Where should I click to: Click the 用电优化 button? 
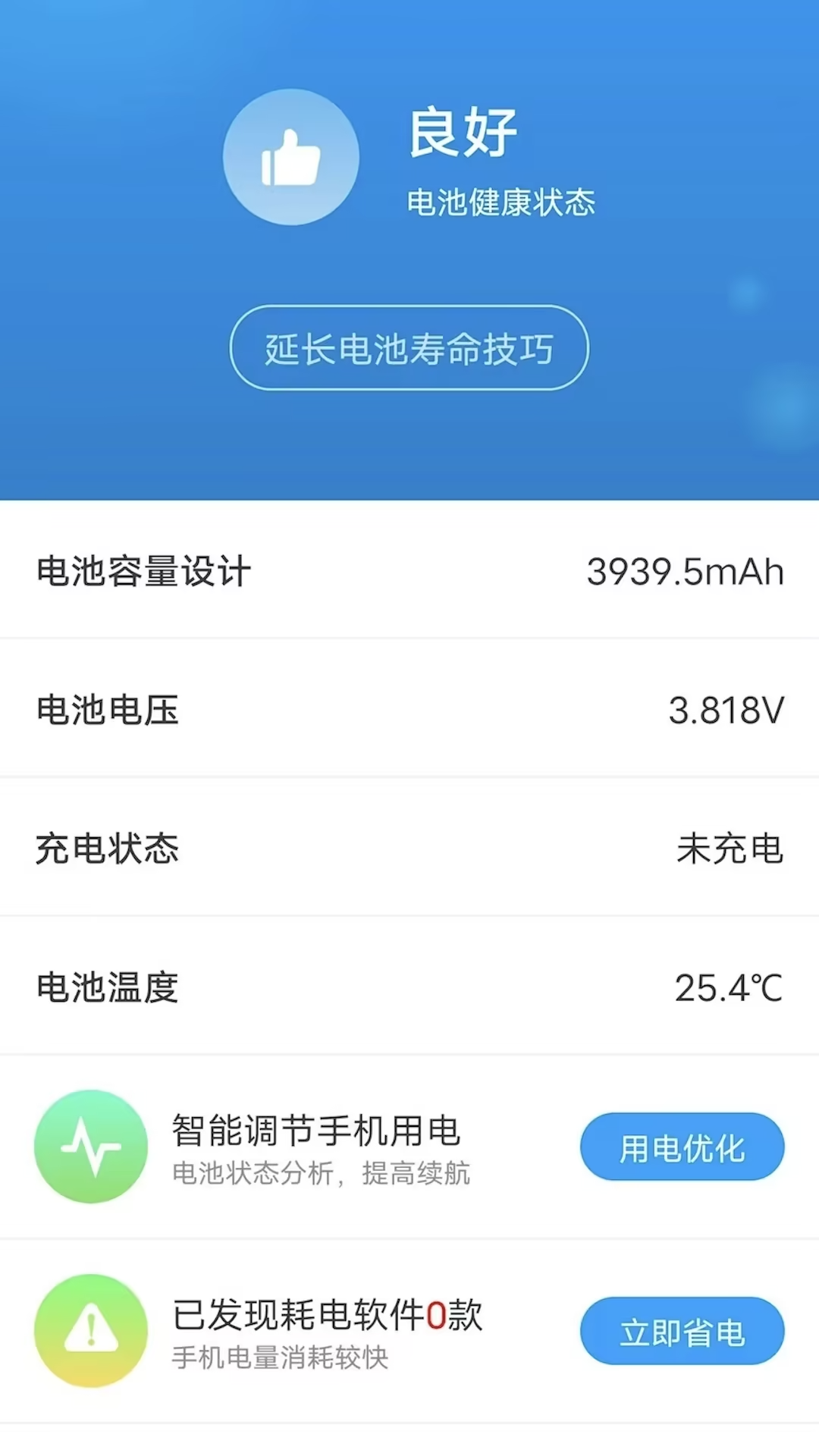tap(681, 1147)
